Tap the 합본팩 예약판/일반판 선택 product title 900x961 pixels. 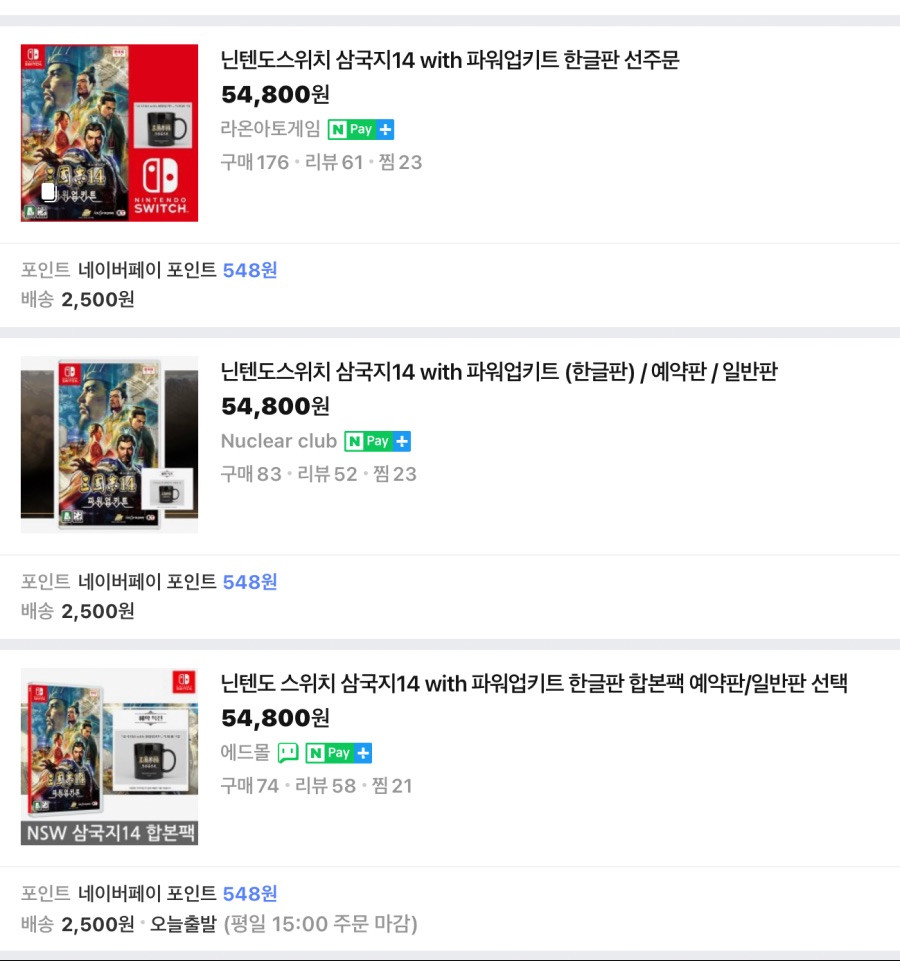pos(534,684)
